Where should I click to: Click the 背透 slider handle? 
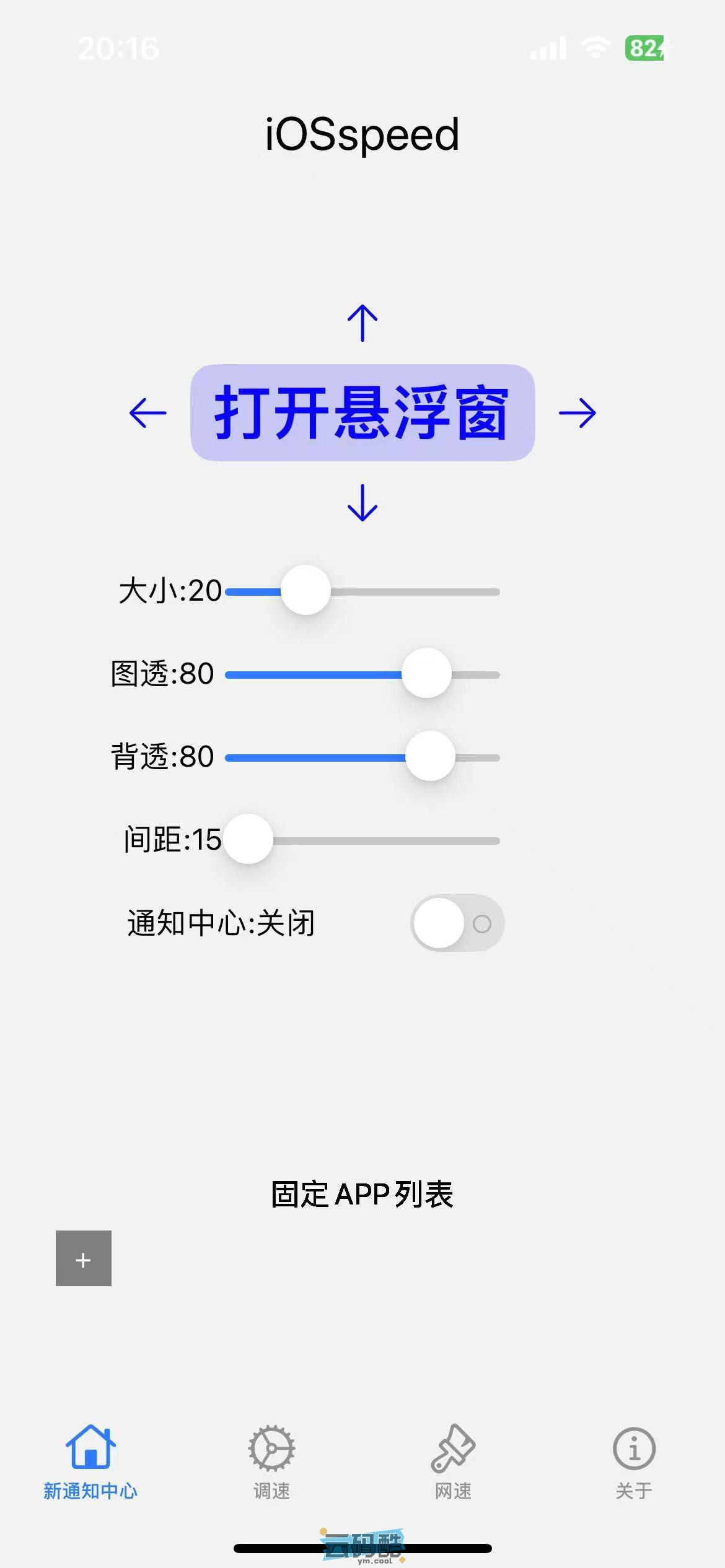pyautogui.click(x=430, y=757)
